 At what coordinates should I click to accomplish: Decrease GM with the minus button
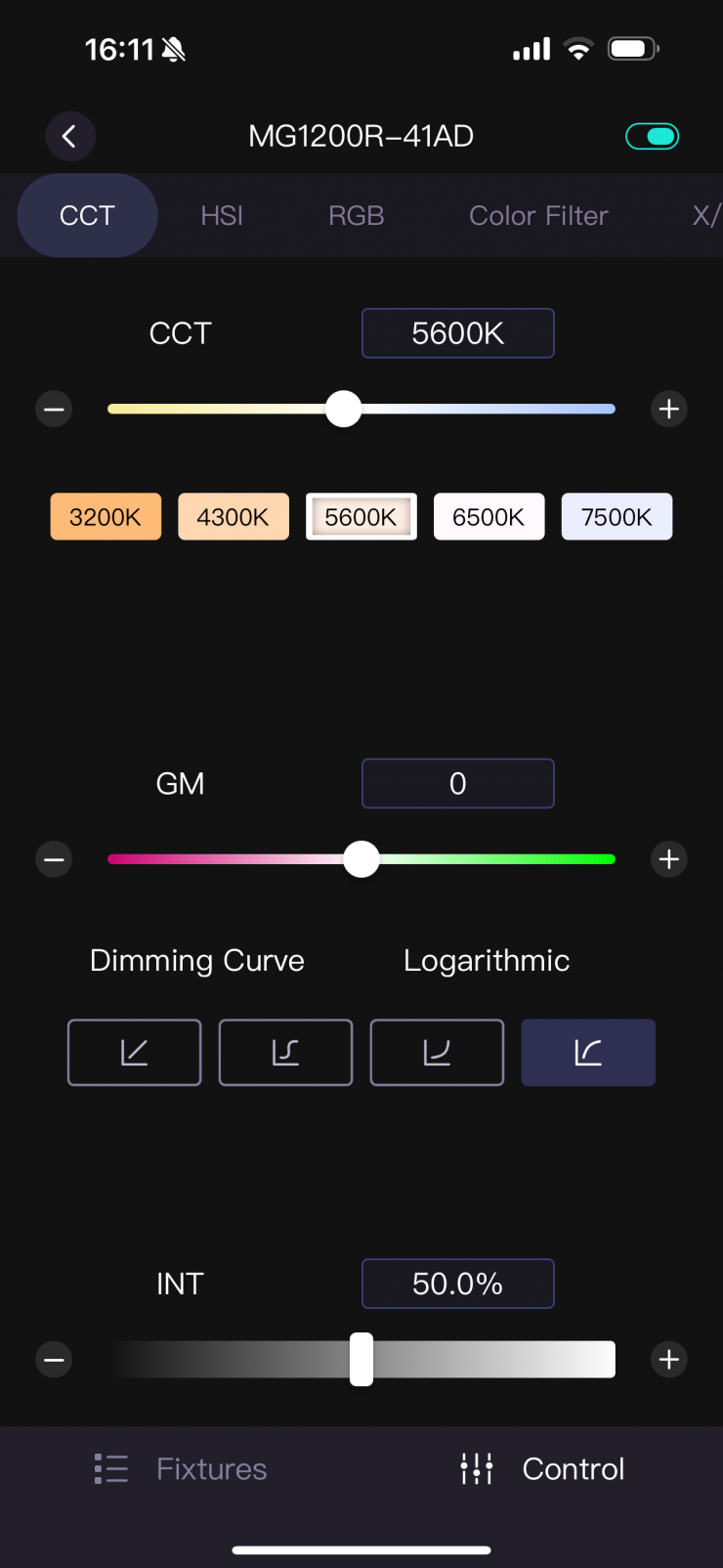coord(55,859)
